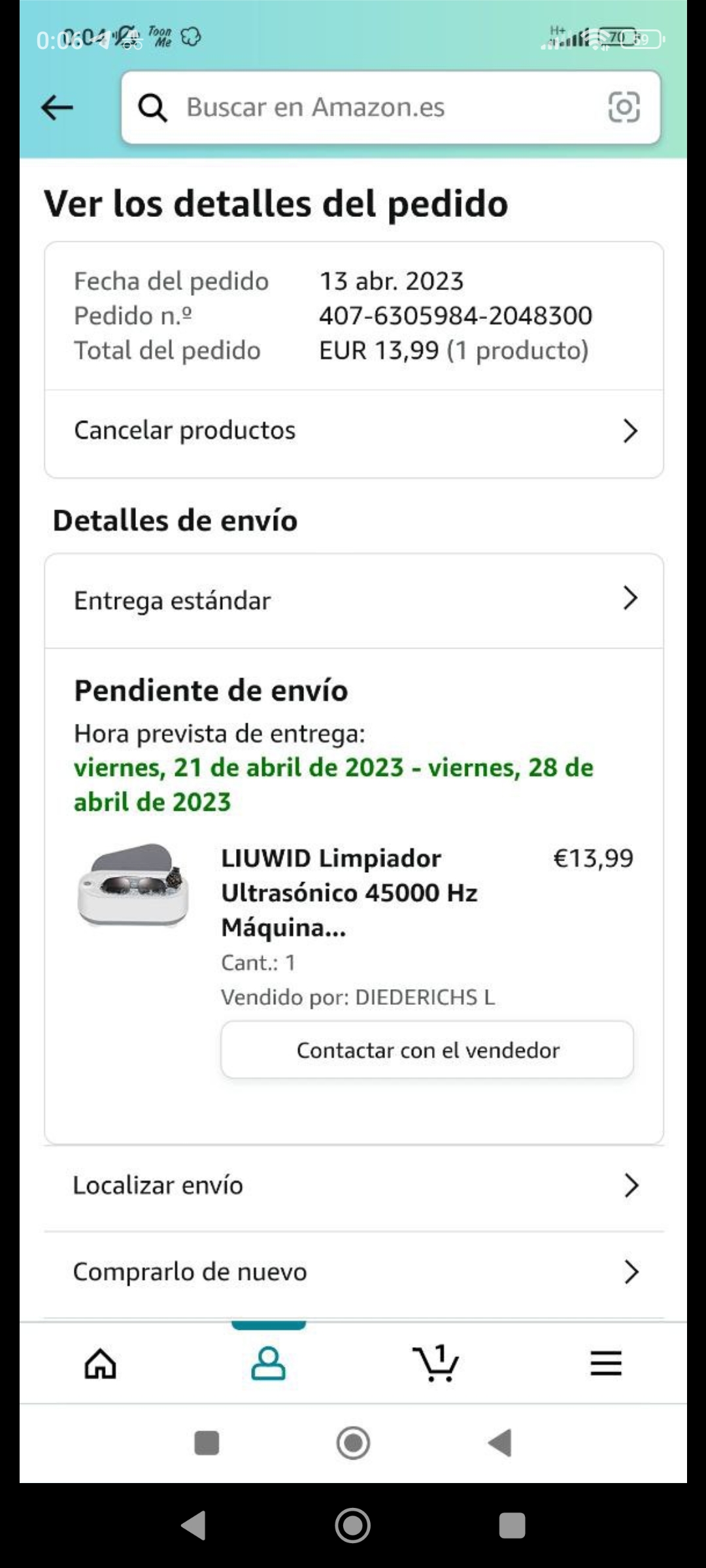Switch to the Home tab

click(101, 1364)
